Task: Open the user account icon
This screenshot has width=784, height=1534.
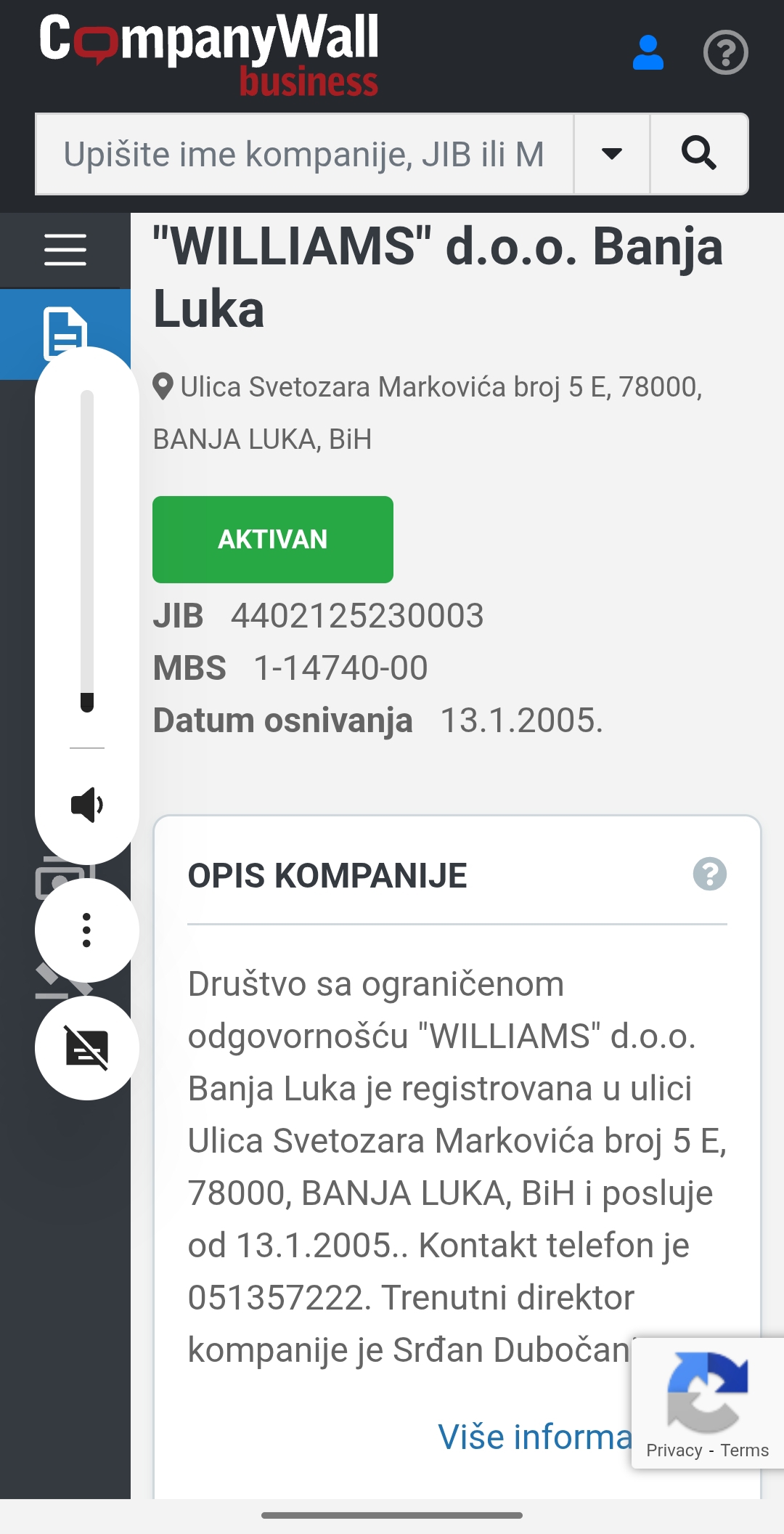Action: coord(648,52)
